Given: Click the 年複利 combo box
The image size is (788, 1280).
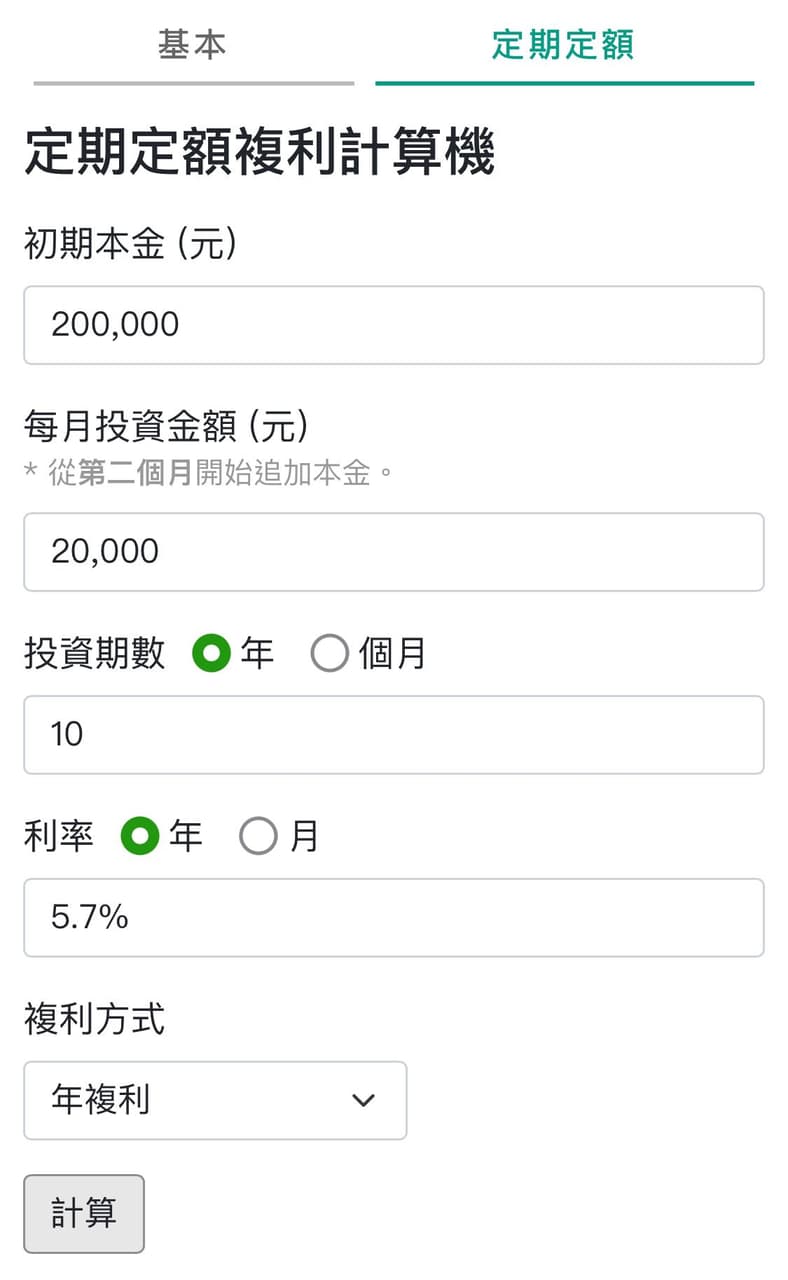Looking at the screenshot, I should pos(215,1101).
